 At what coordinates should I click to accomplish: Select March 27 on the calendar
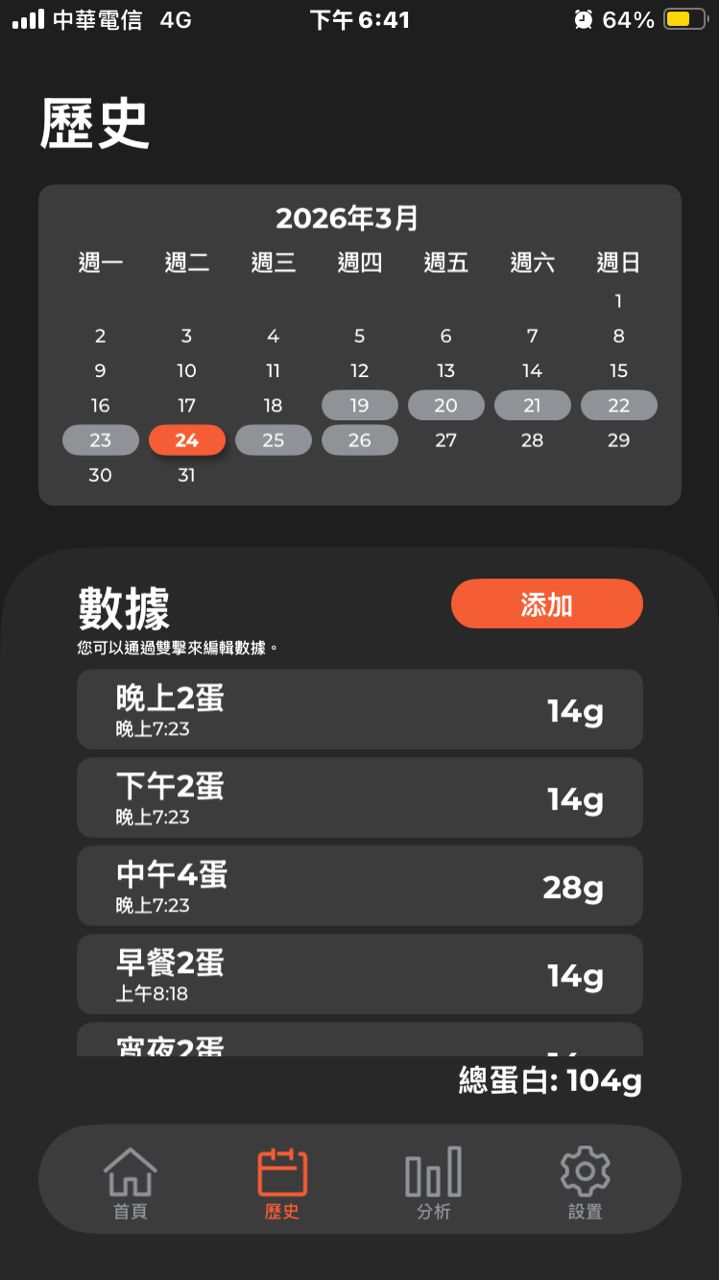pos(446,440)
